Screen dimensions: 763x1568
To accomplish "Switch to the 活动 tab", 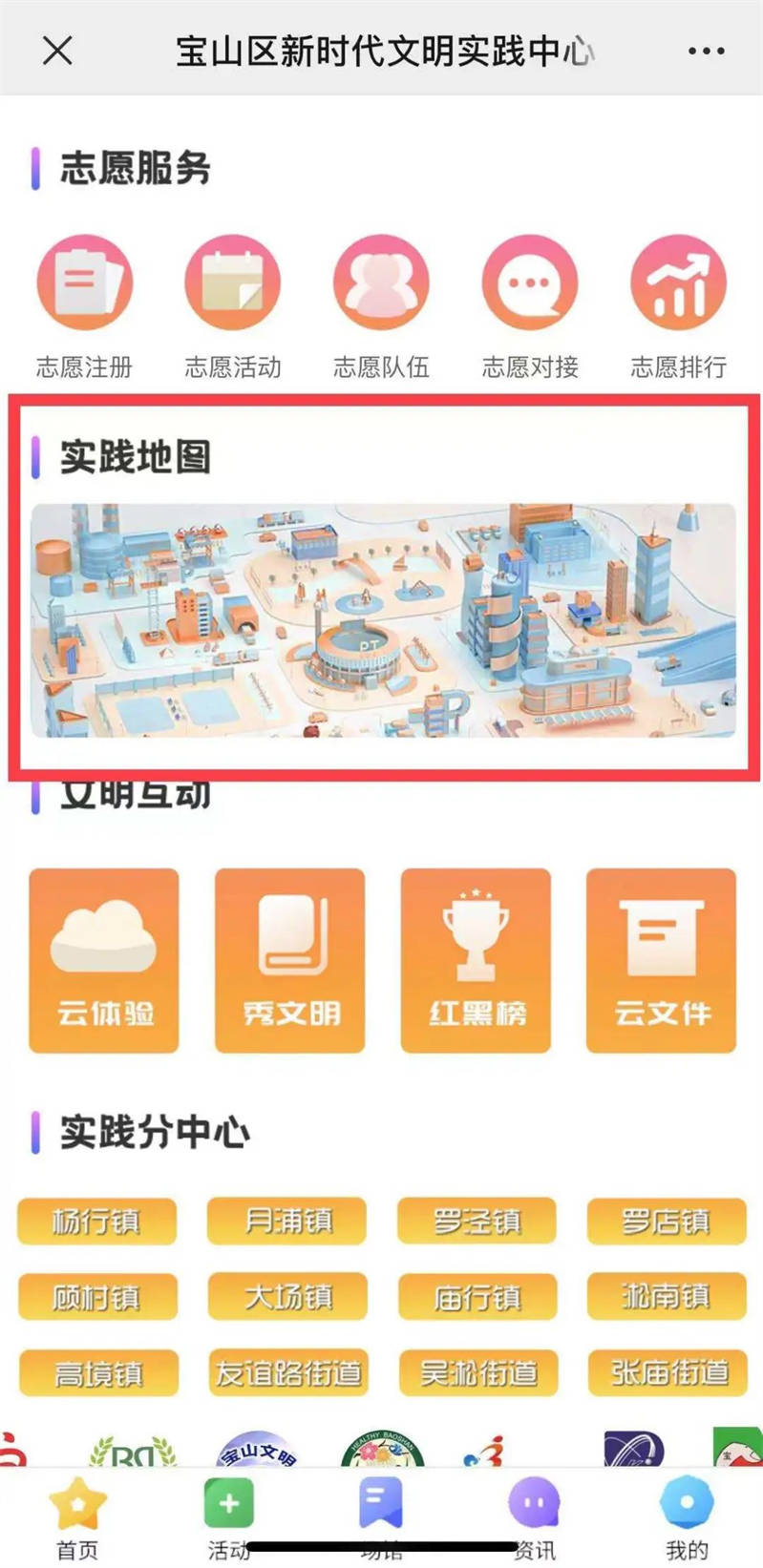I will 229,1519.
